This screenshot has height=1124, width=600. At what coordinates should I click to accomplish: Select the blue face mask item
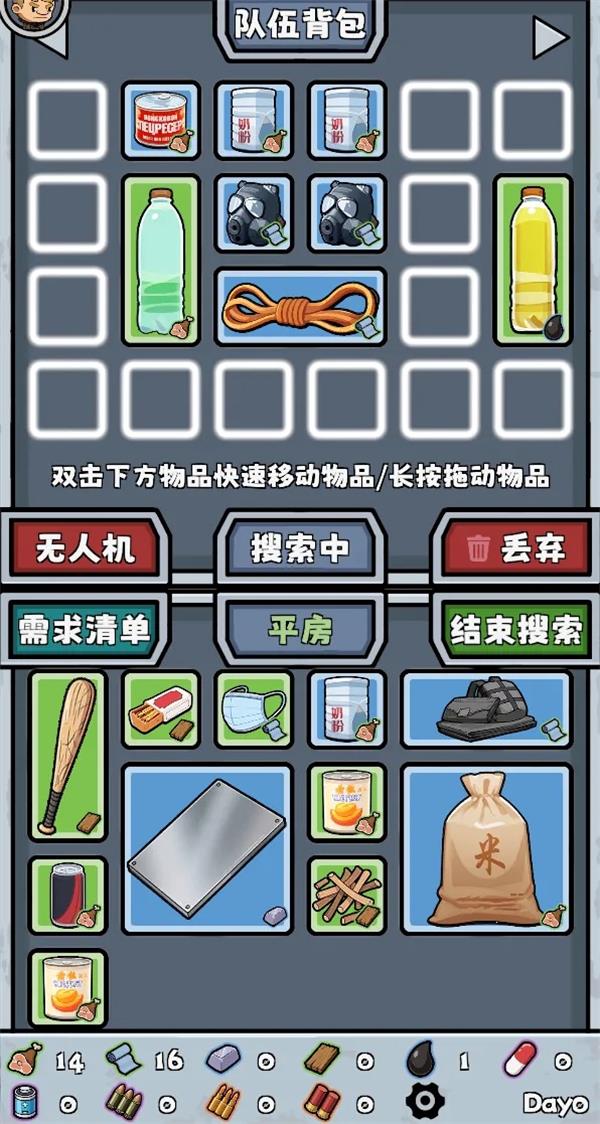(x=253, y=709)
